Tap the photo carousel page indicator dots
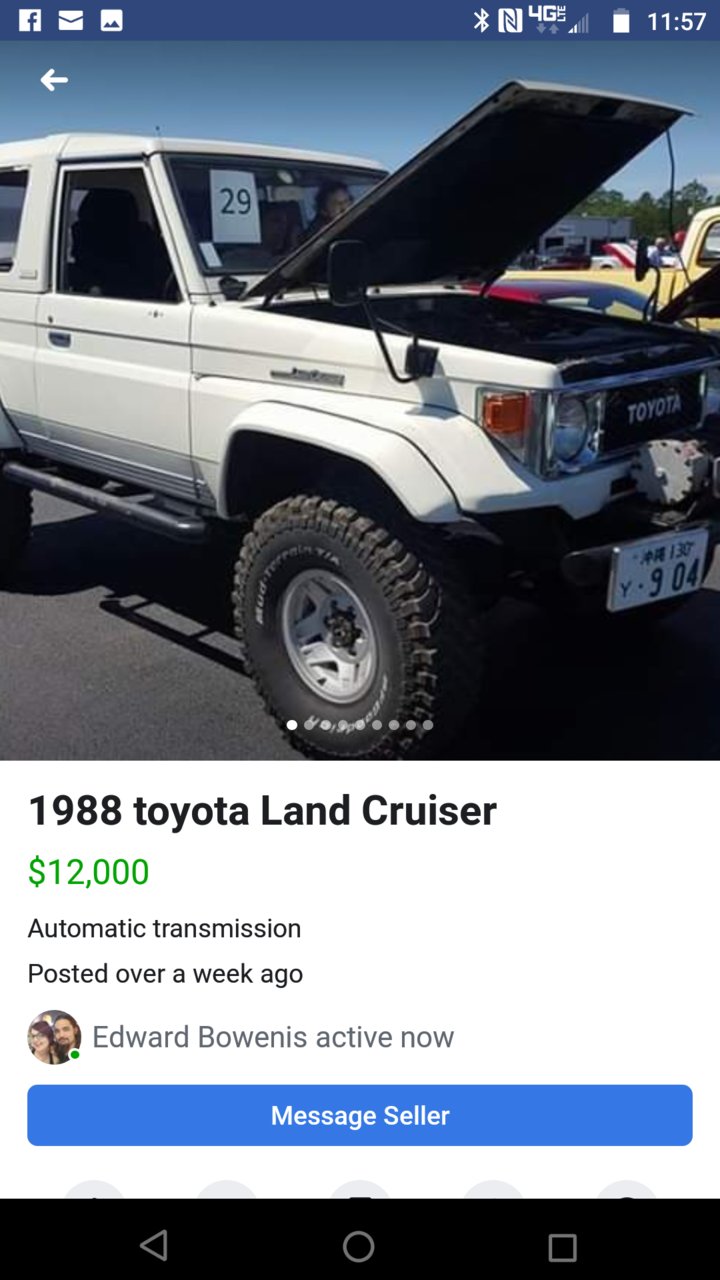 360,725
